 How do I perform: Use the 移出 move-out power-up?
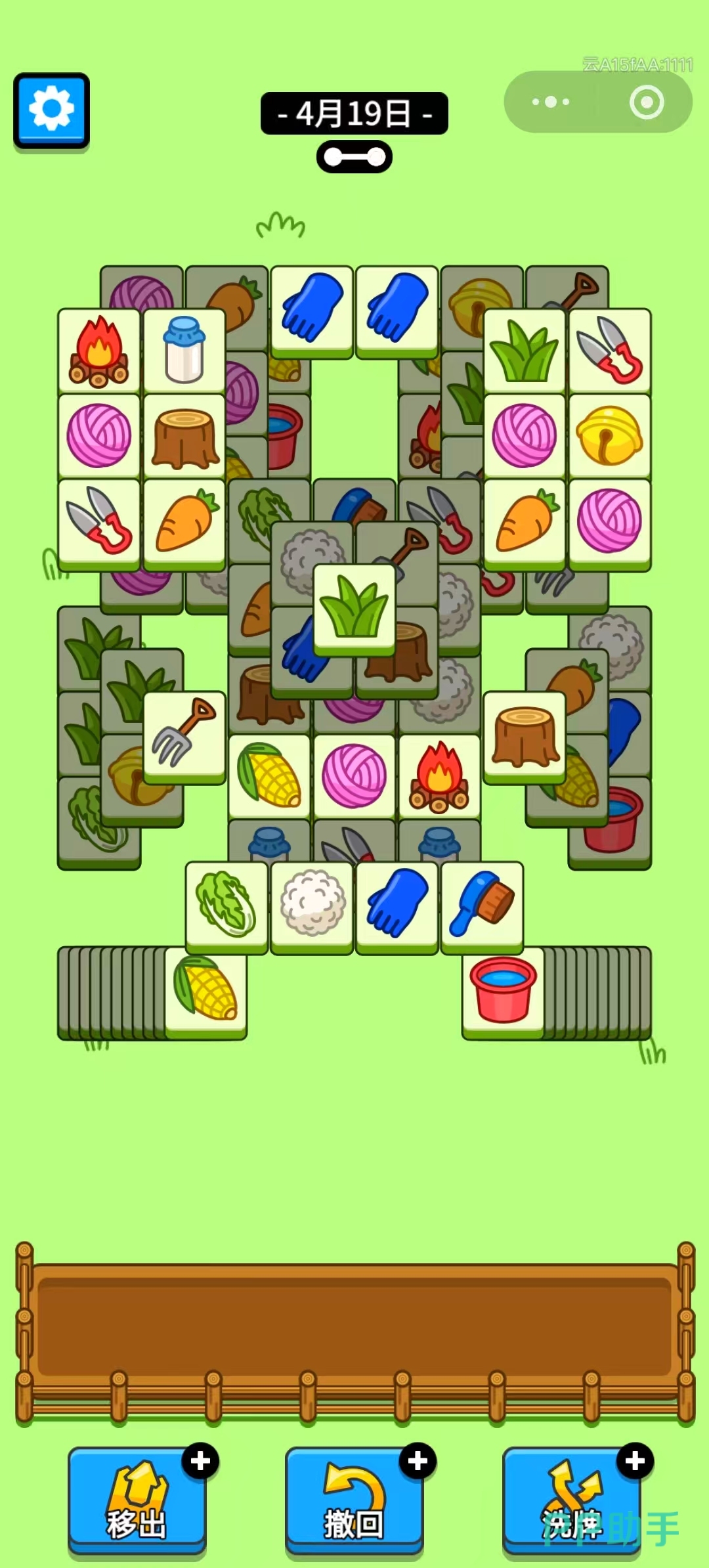pyautogui.click(x=137, y=1500)
